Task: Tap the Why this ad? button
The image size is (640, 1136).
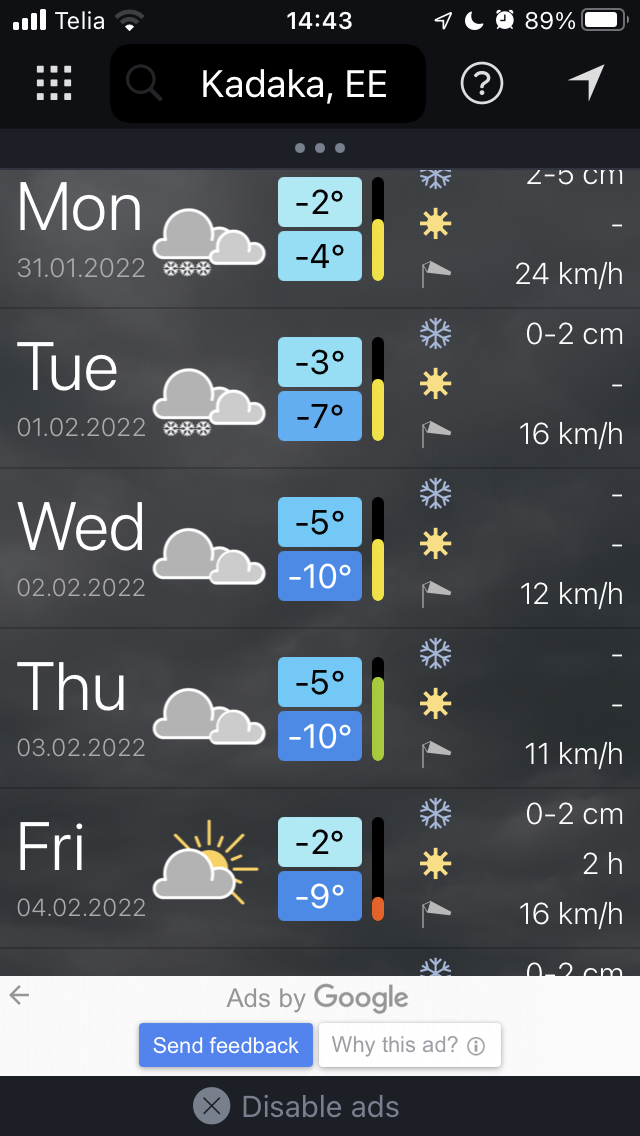Action: click(x=408, y=1045)
